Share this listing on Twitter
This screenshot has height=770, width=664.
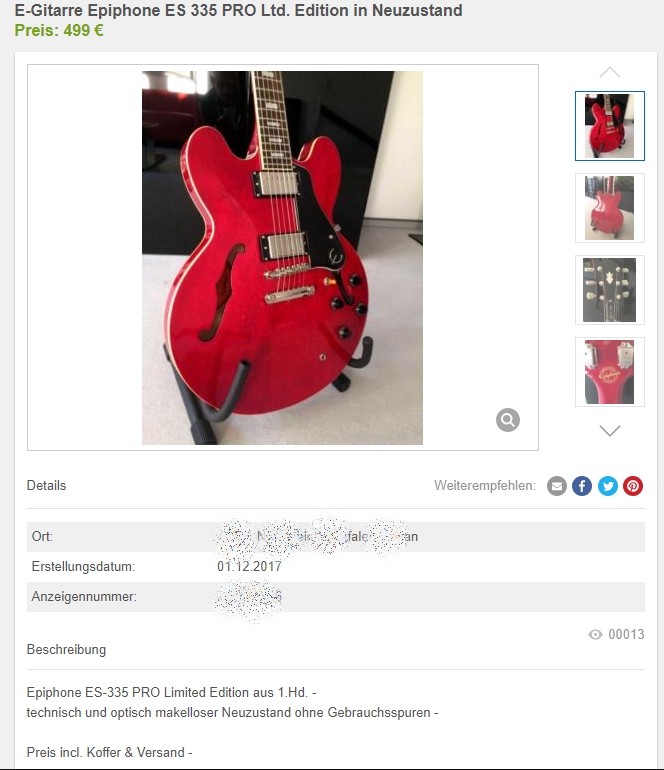click(608, 486)
